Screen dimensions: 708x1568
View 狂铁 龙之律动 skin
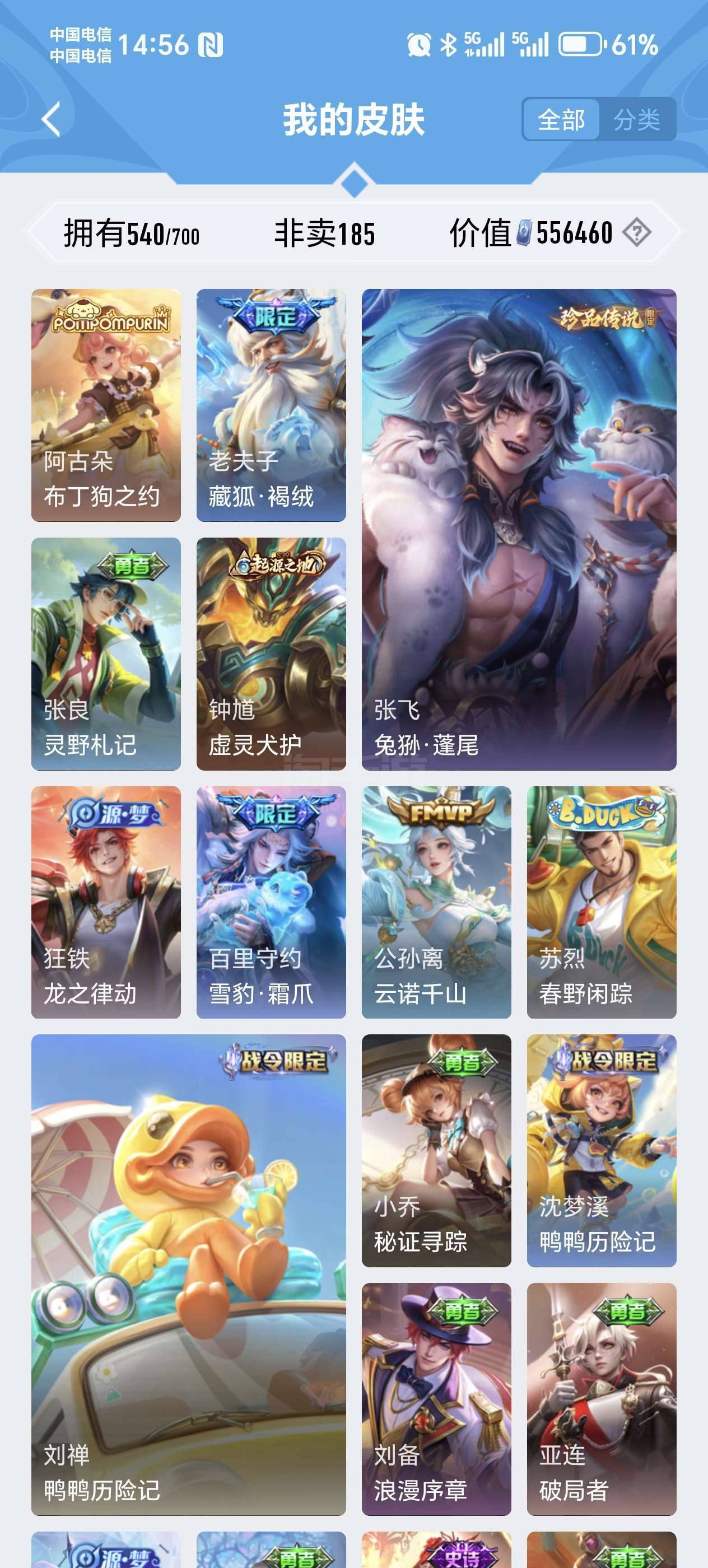106,902
